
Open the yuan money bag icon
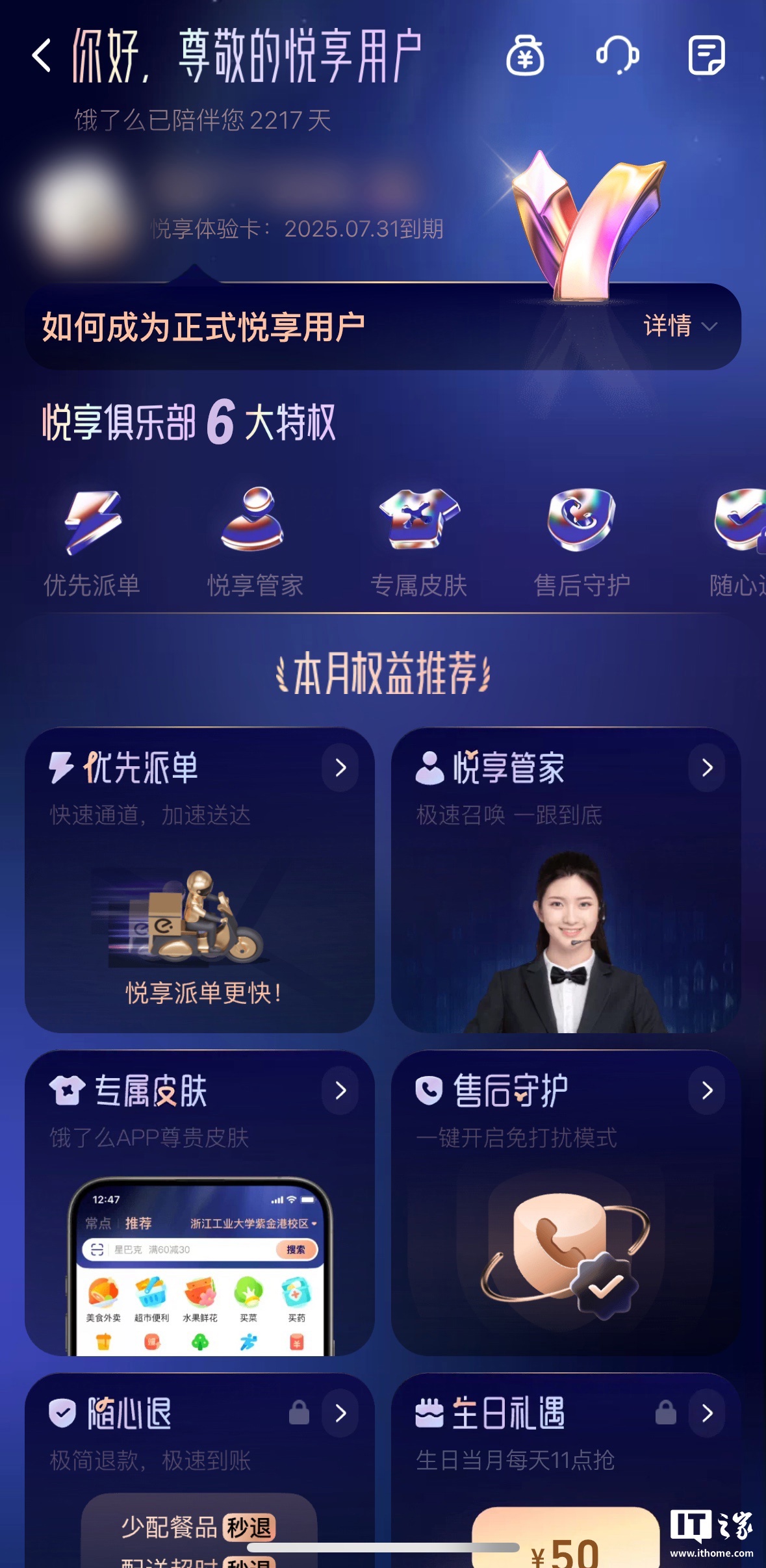coord(525,56)
